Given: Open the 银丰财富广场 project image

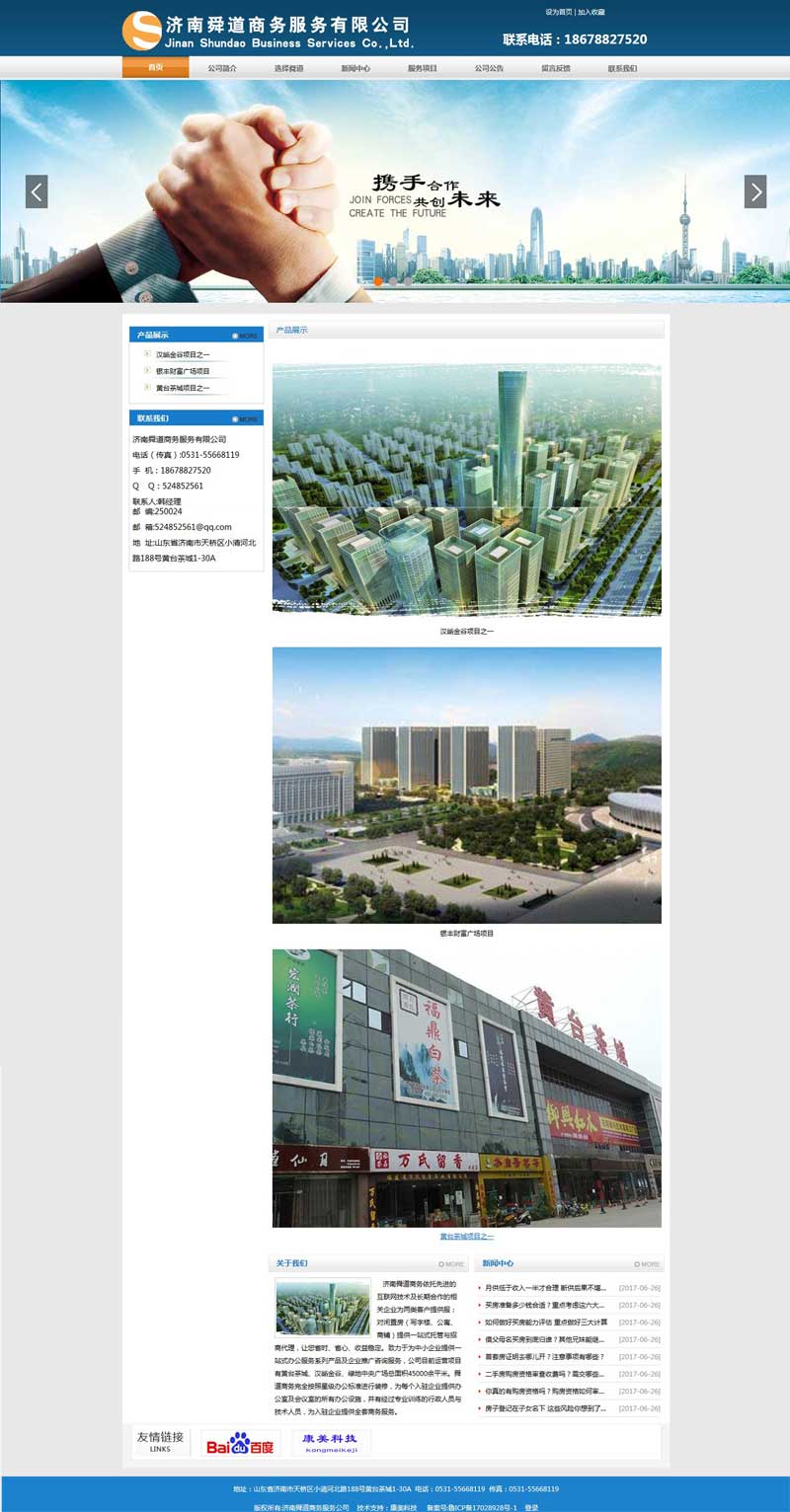Looking at the screenshot, I should coord(467,785).
